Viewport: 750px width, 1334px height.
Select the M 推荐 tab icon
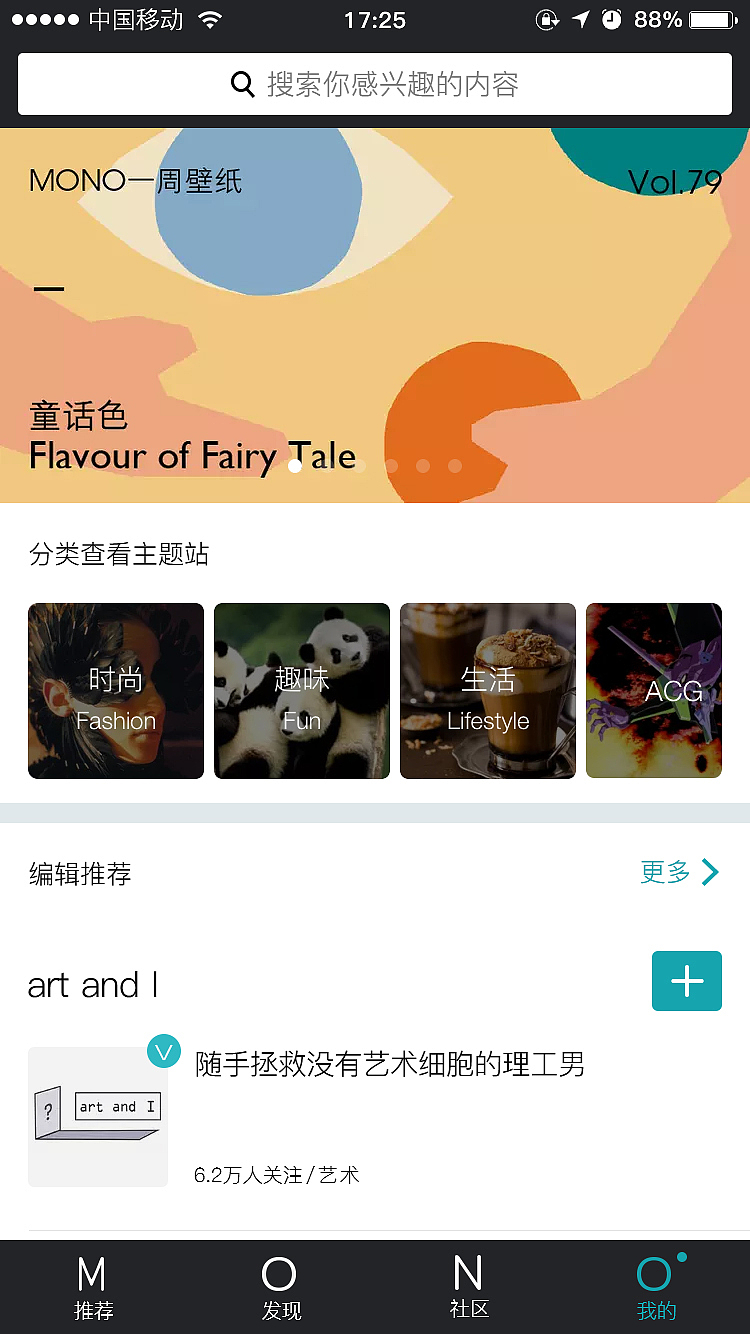coord(92,1273)
